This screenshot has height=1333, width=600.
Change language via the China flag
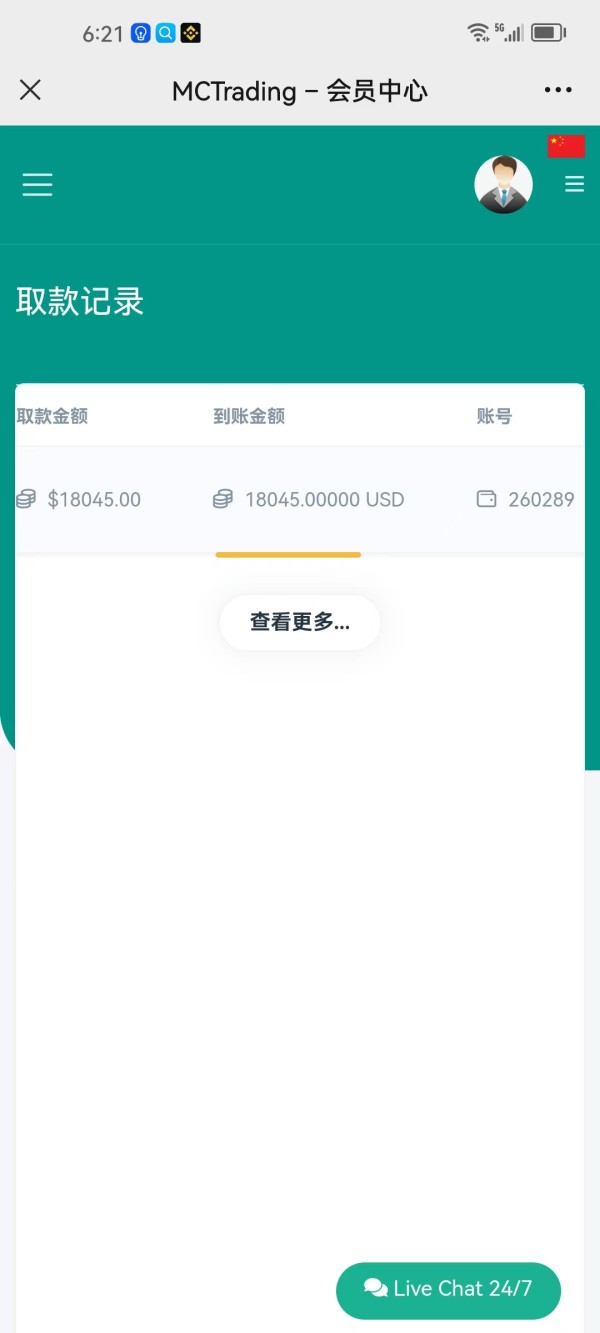pyautogui.click(x=566, y=146)
